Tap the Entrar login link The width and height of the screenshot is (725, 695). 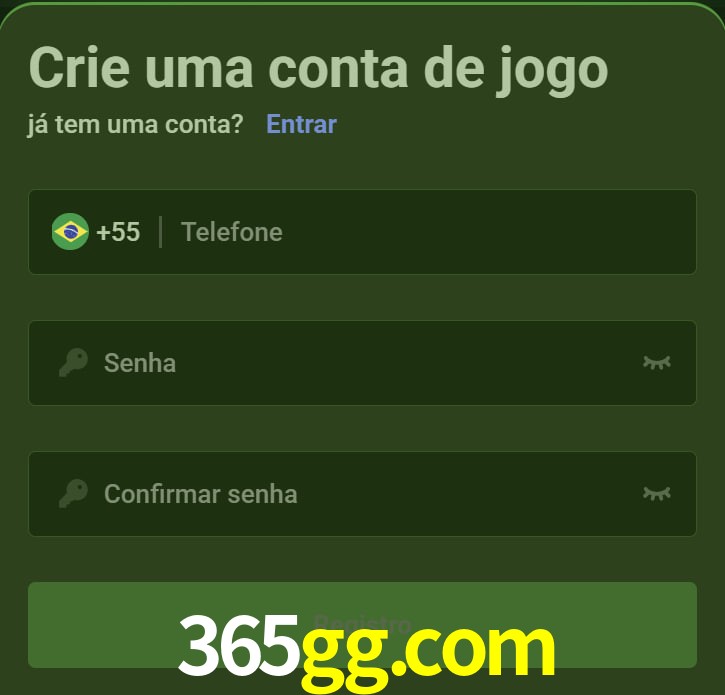[x=301, y=124]
